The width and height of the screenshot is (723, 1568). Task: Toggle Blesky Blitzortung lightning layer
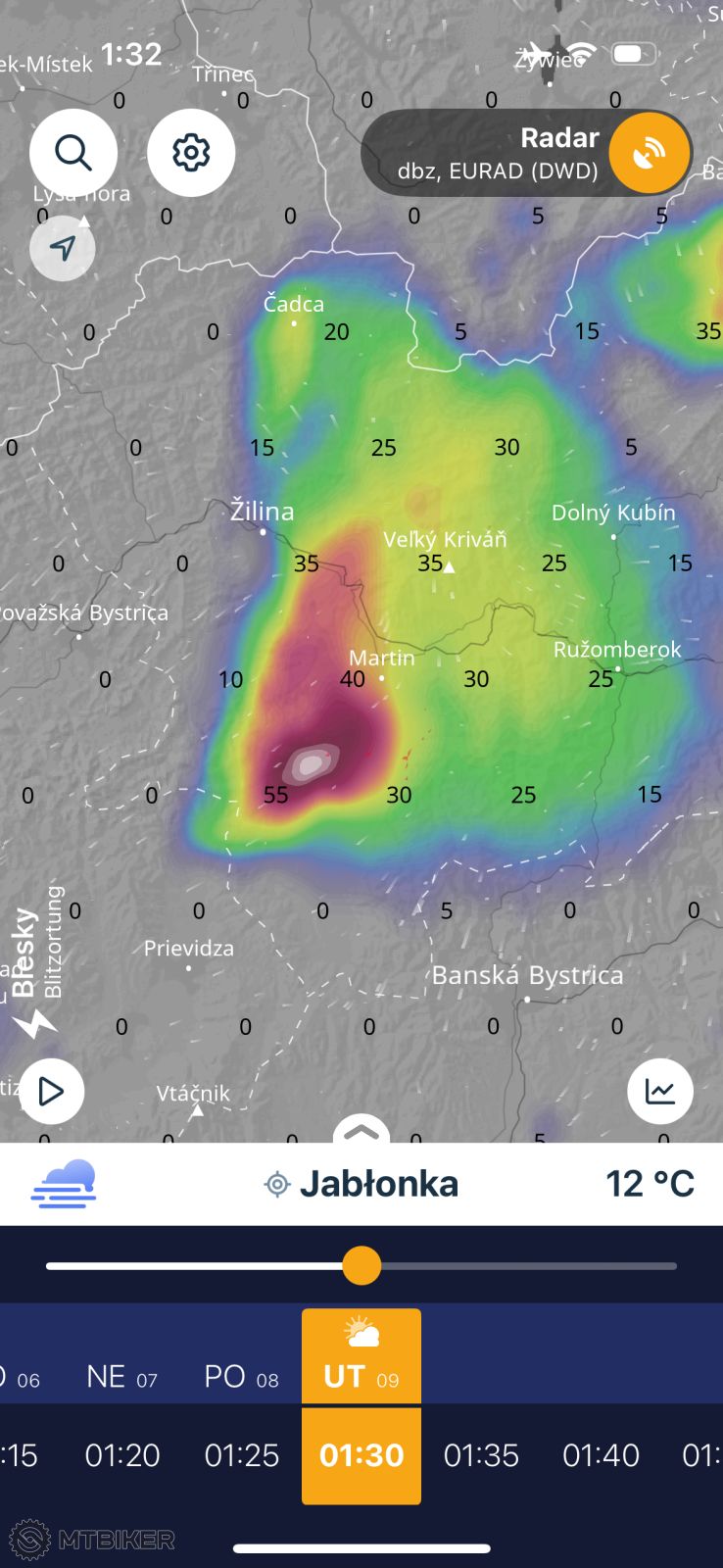pyautogui.click(x=35, y=970)
